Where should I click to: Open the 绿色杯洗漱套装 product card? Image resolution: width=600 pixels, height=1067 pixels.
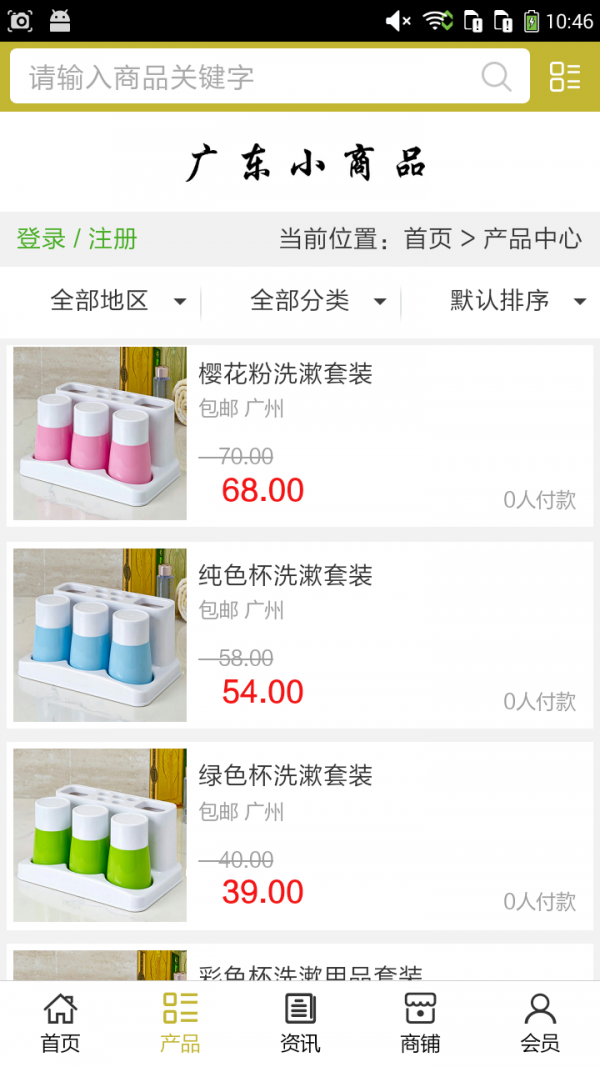tap(300, 836)
